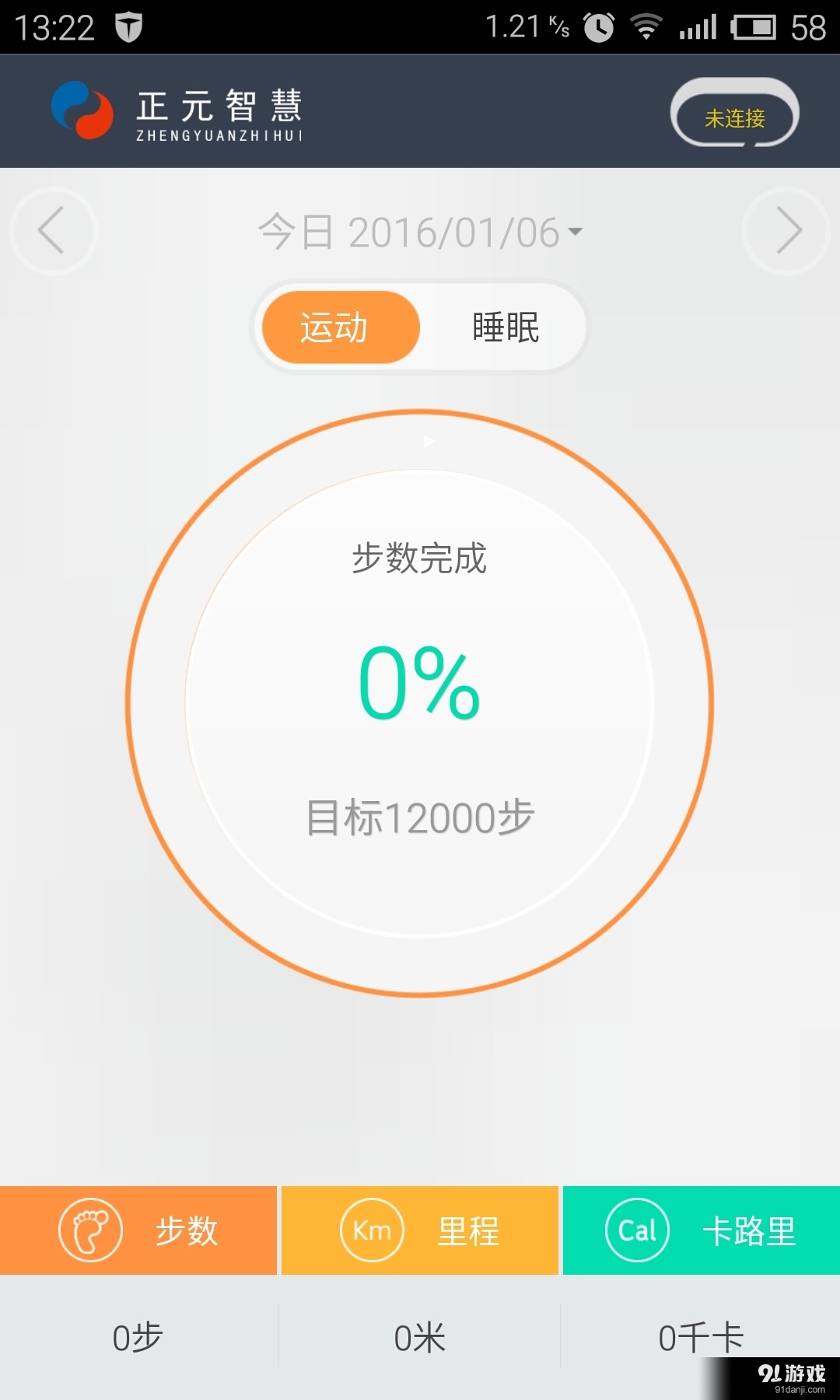Tap the left arrow for previous day
The width and height of the screenshot is (840, 1400).
tap(51, 231)
